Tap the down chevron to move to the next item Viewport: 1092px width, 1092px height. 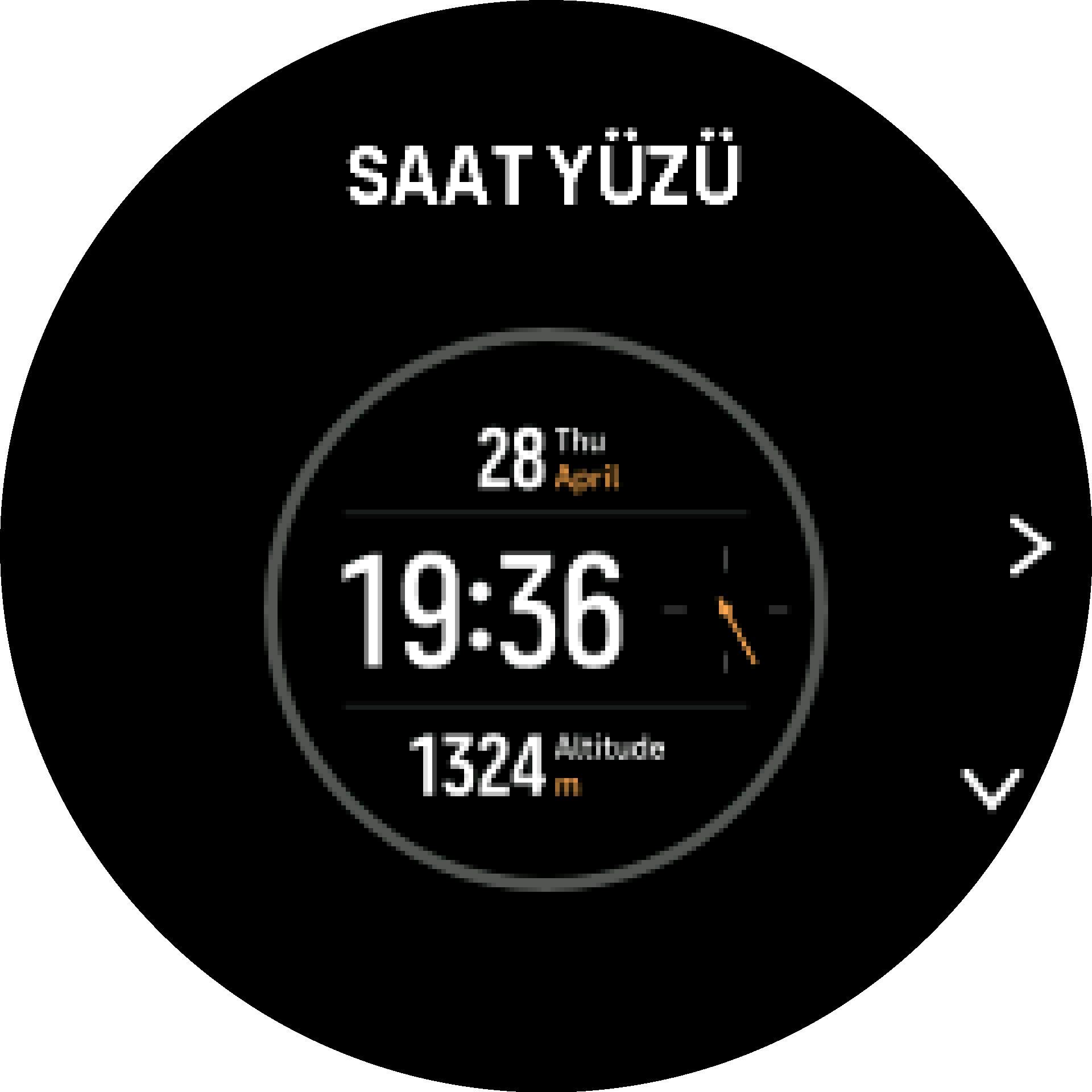992,788
